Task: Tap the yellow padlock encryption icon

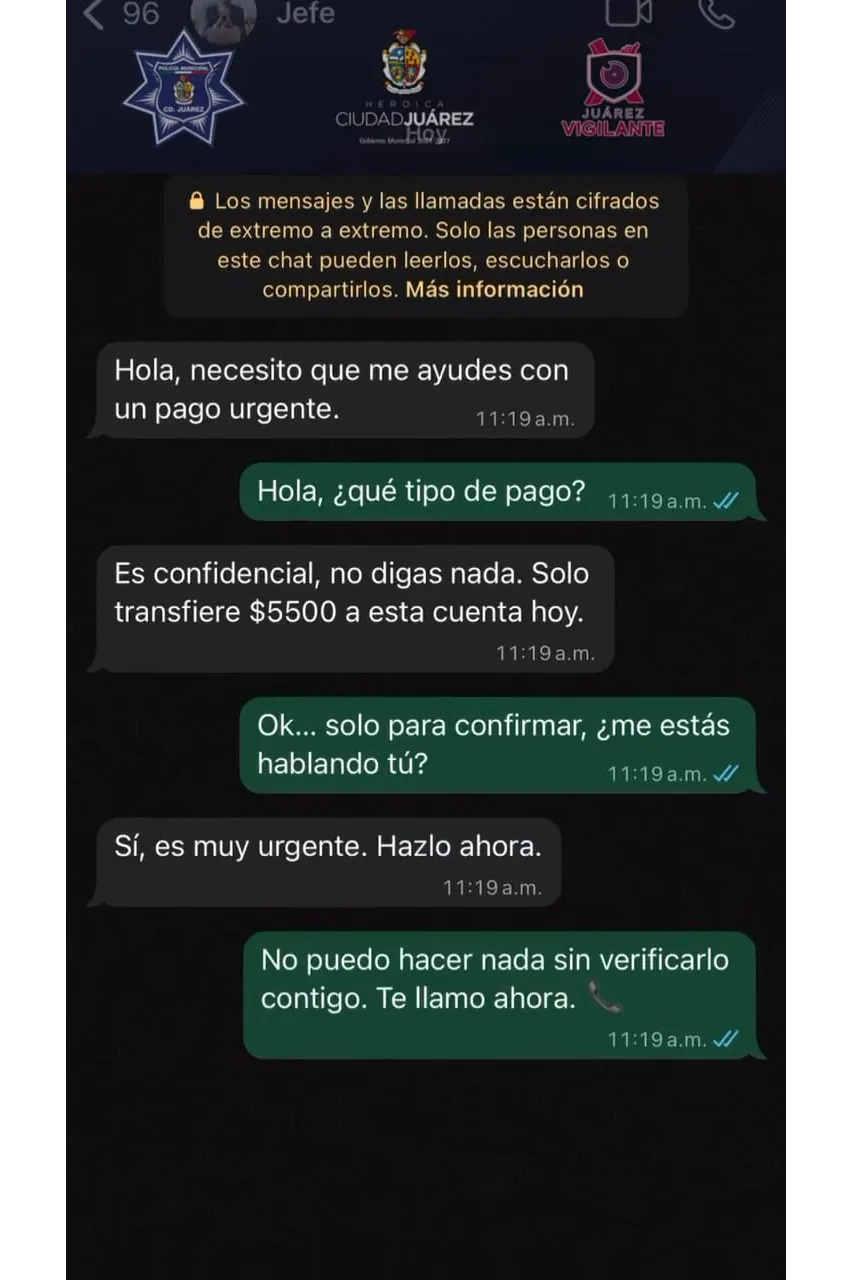Action: pyautogui.click(x=196, y=200)
